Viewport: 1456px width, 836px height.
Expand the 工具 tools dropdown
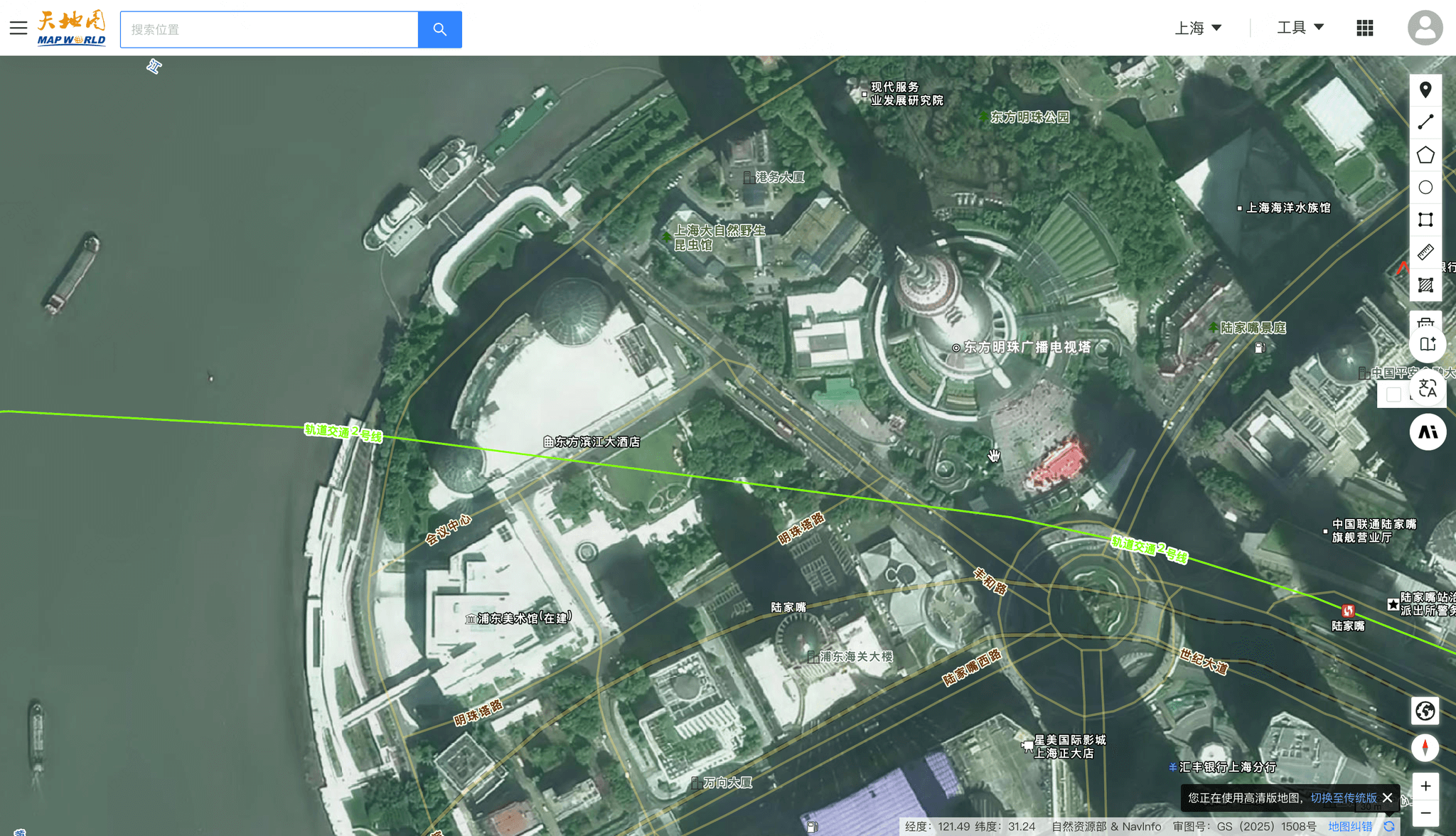(1300, 28)
